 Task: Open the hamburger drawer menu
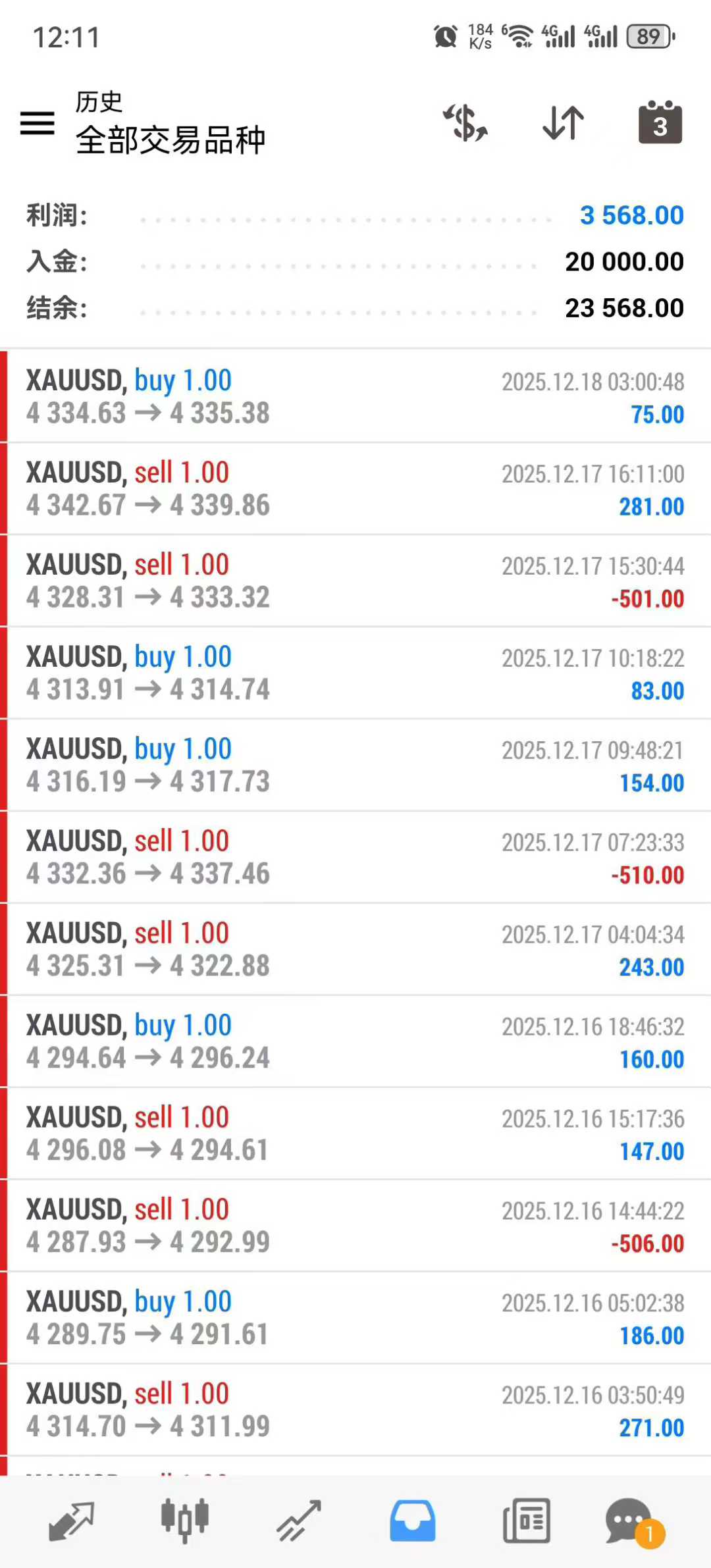click(38, 123)
